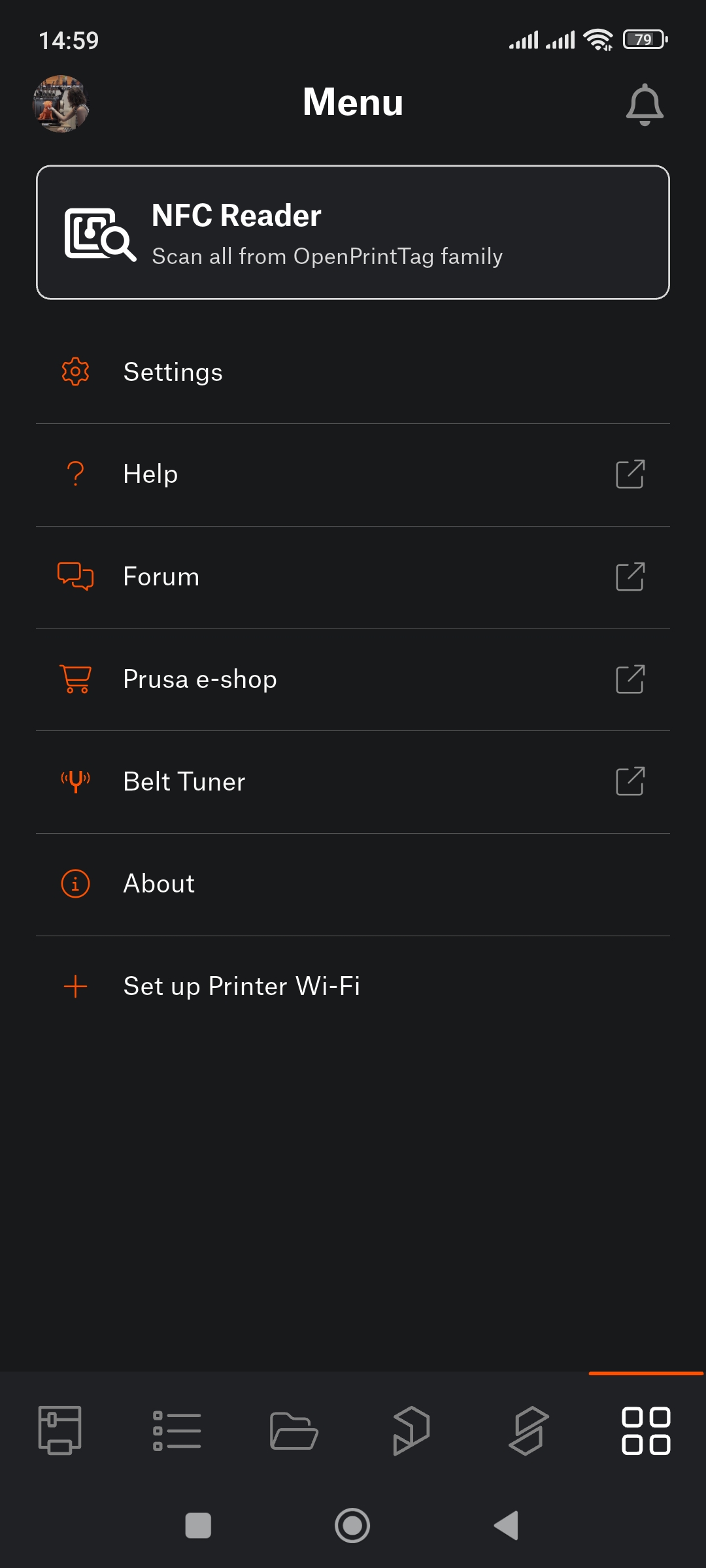Open the notifications bell

[x=645, y=105]
